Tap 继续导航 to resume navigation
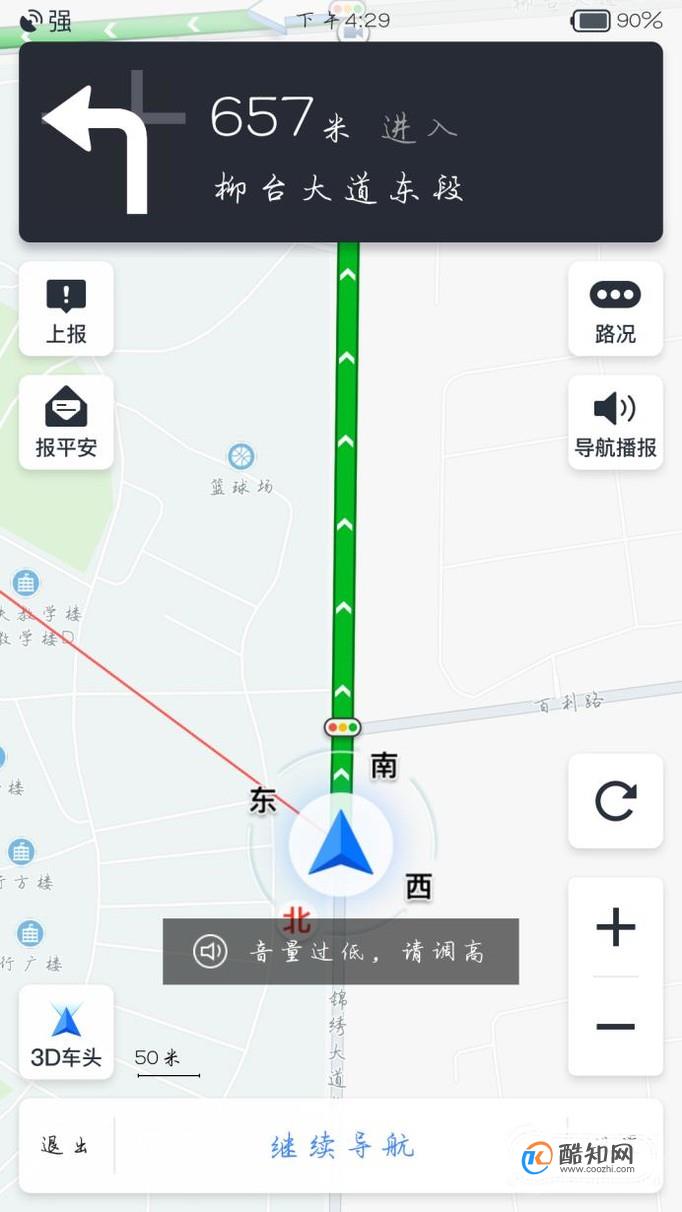 tap(343, 1146)
